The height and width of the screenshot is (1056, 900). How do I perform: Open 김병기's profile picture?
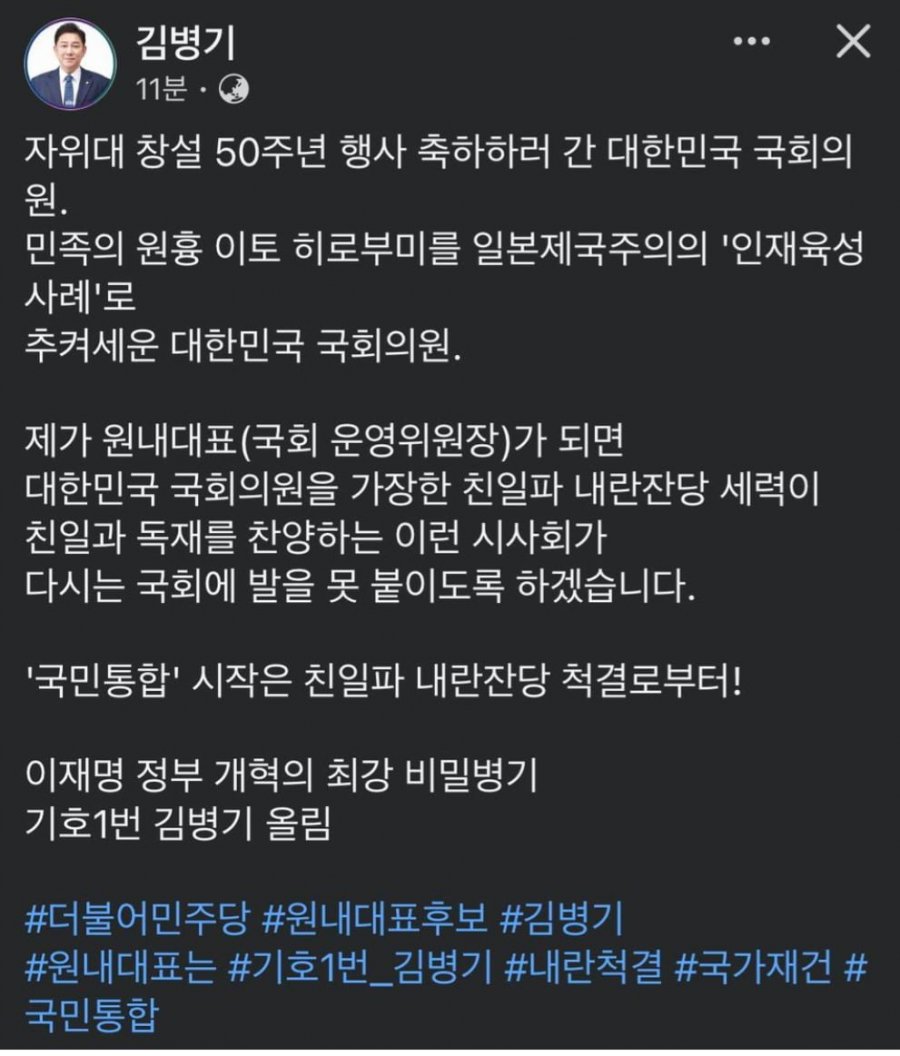click(x=70, y=63)
